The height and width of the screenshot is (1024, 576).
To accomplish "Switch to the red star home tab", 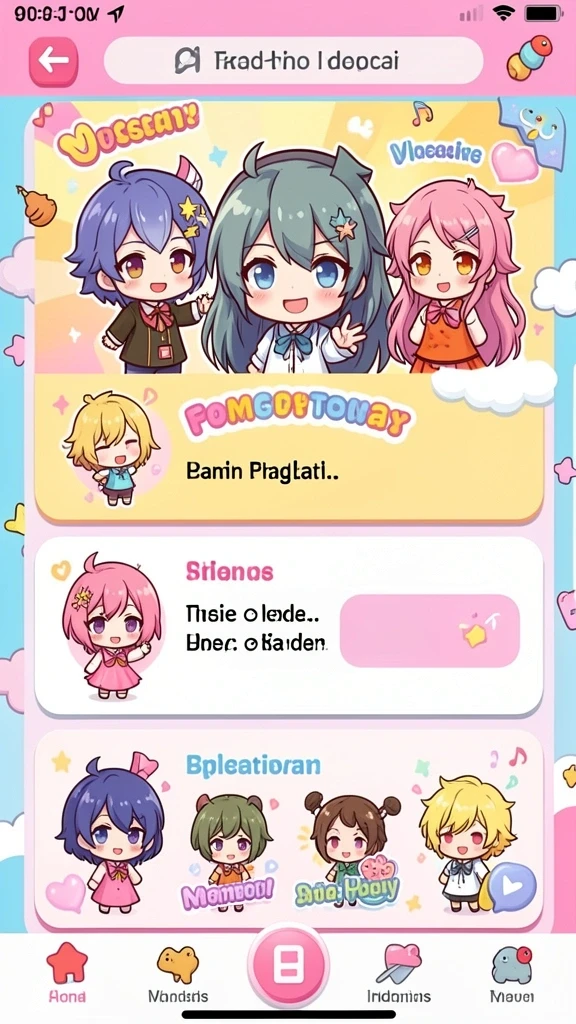I will [x=67, y=973].
